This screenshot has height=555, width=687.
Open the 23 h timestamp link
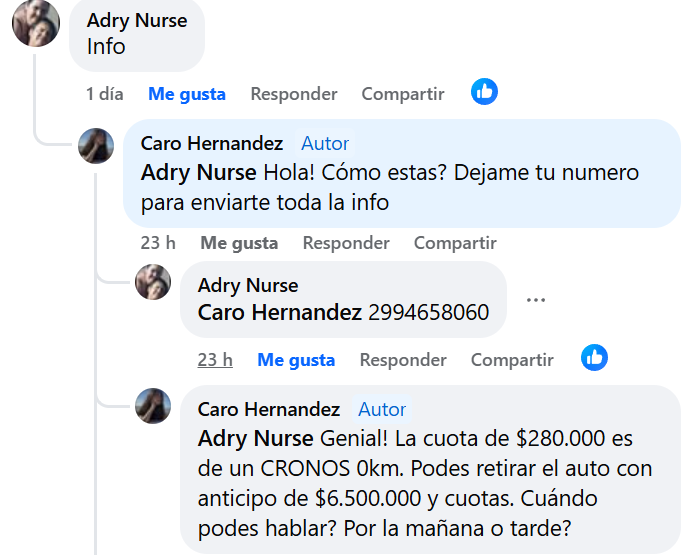pyautogui.click(x=215, y=360)
